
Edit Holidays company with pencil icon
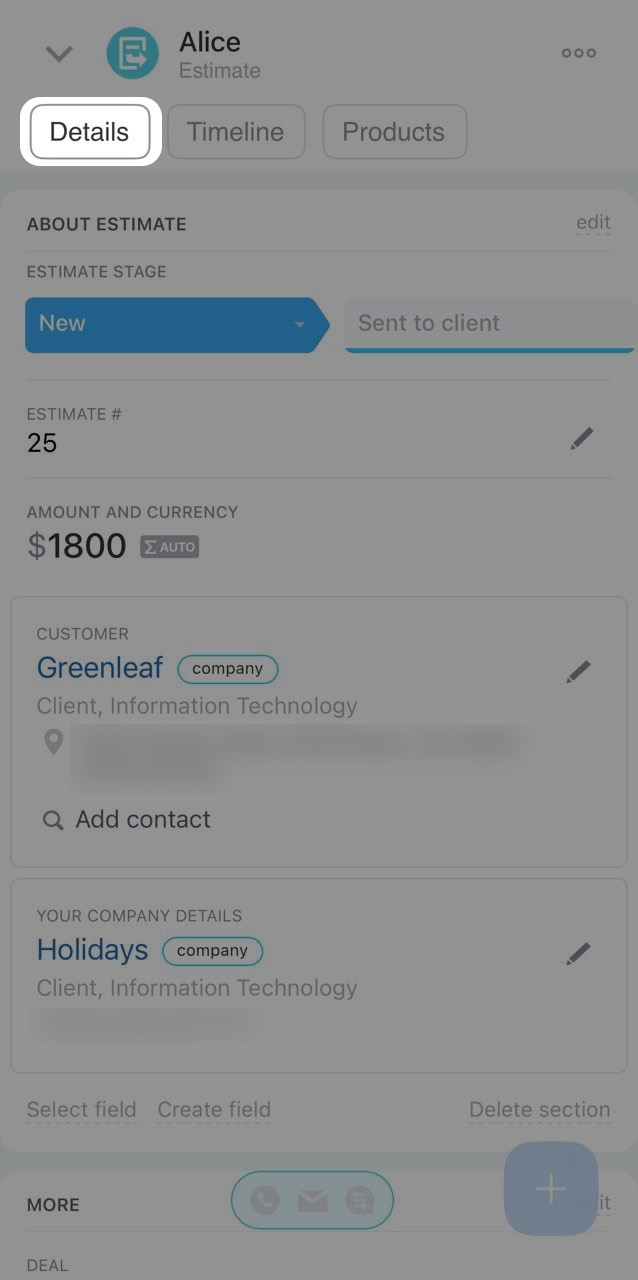tap(578, 954)
